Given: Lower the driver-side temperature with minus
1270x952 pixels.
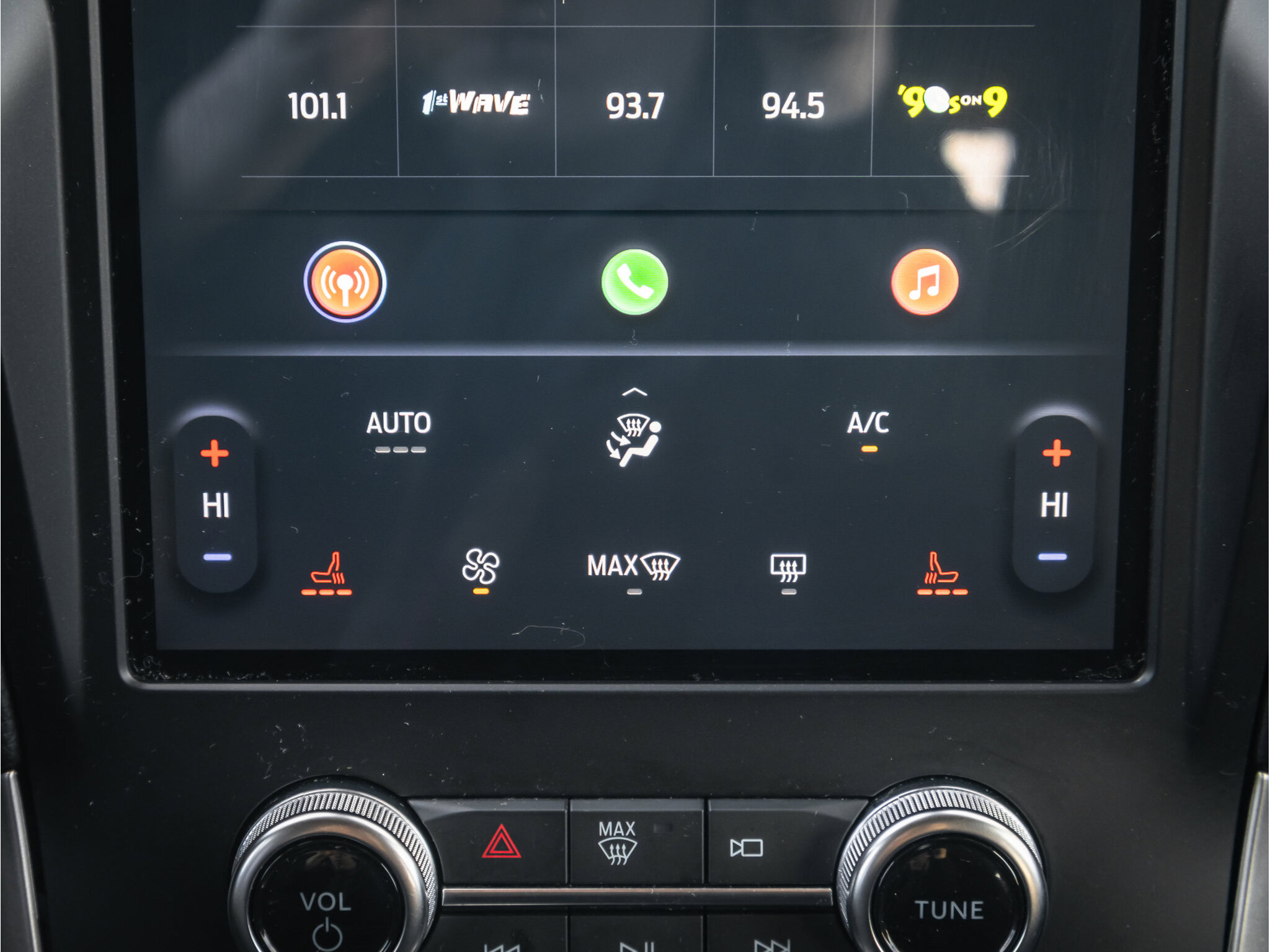Looking at the screenshot, I should tap(217, 557).
